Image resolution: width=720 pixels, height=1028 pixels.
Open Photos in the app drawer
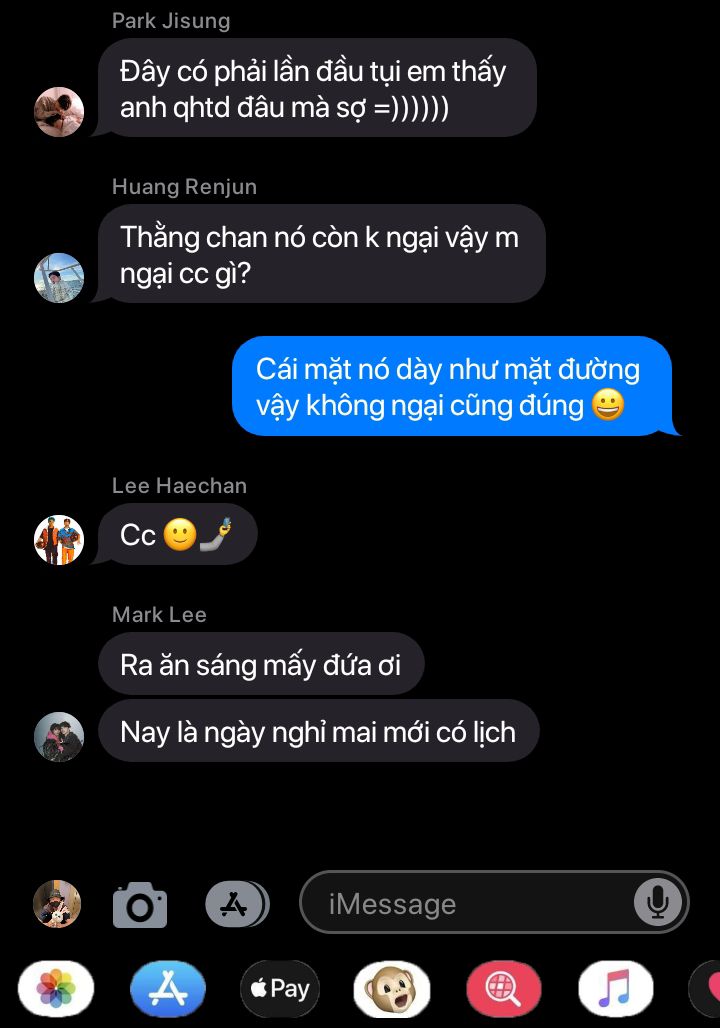56,989
